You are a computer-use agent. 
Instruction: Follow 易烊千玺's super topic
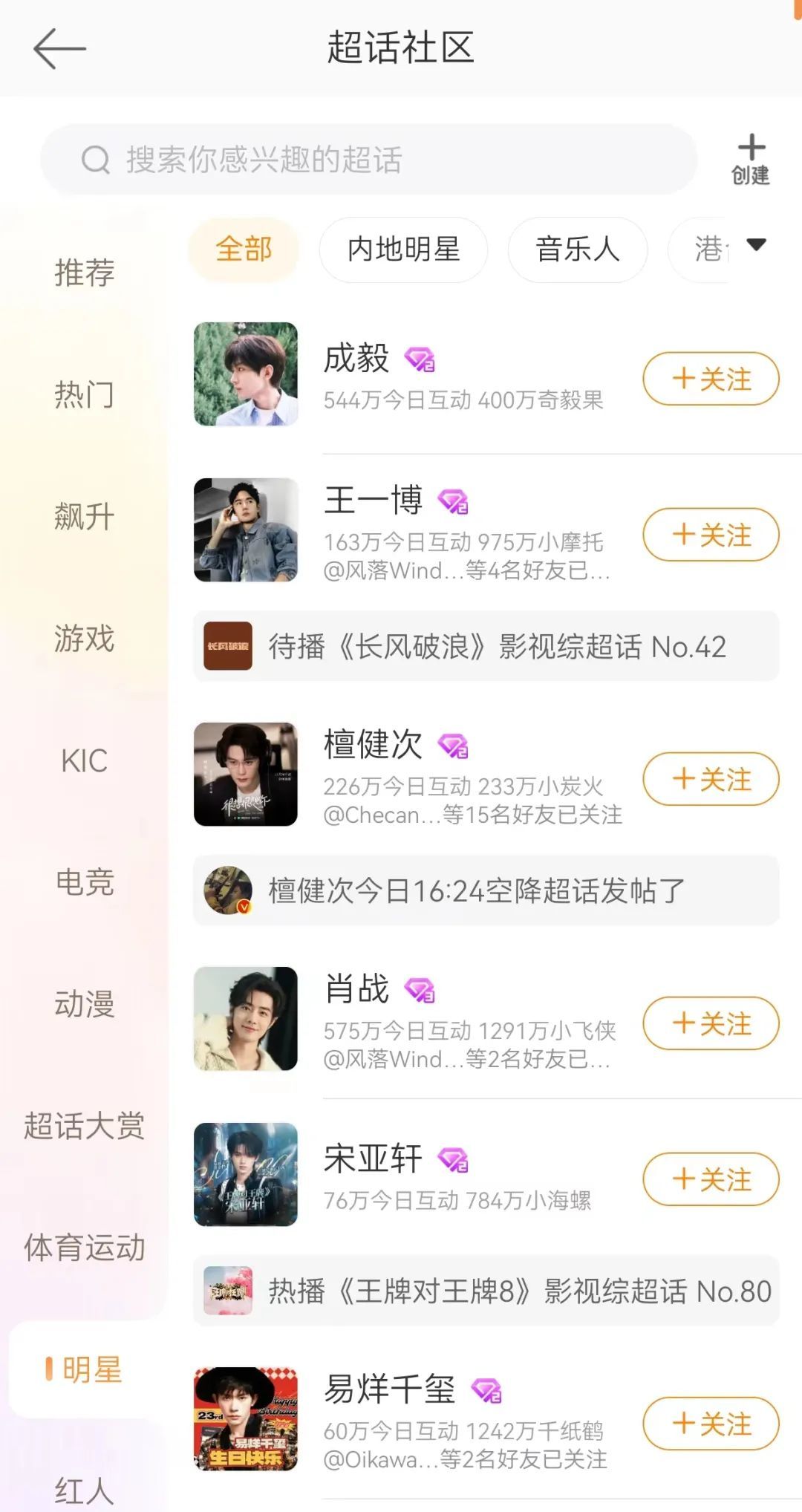(x=710, y=1424)
